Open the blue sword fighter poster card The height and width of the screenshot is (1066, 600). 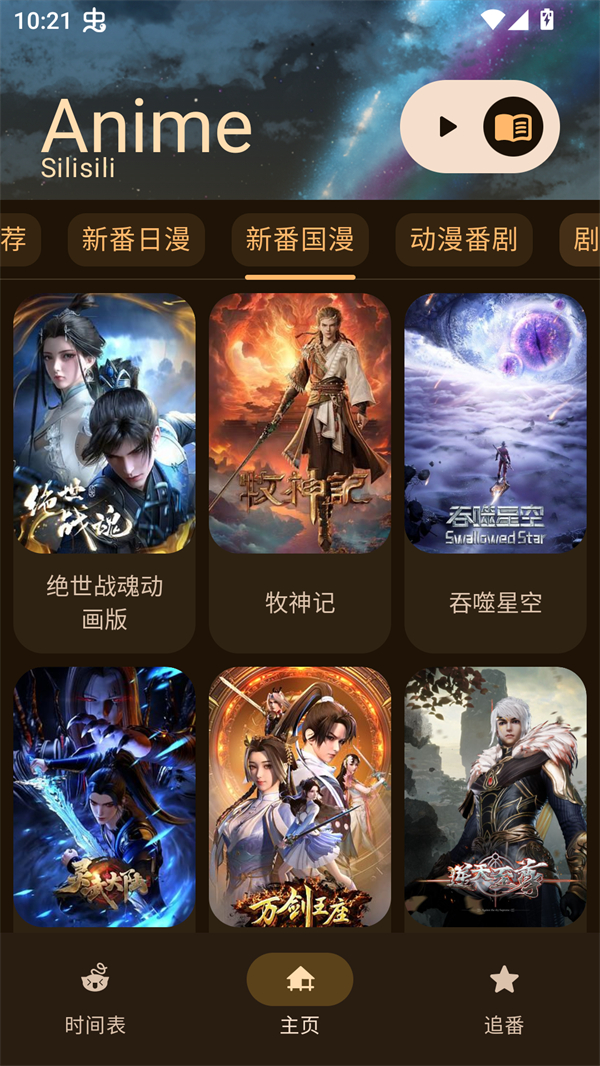(x=104, y=797)
